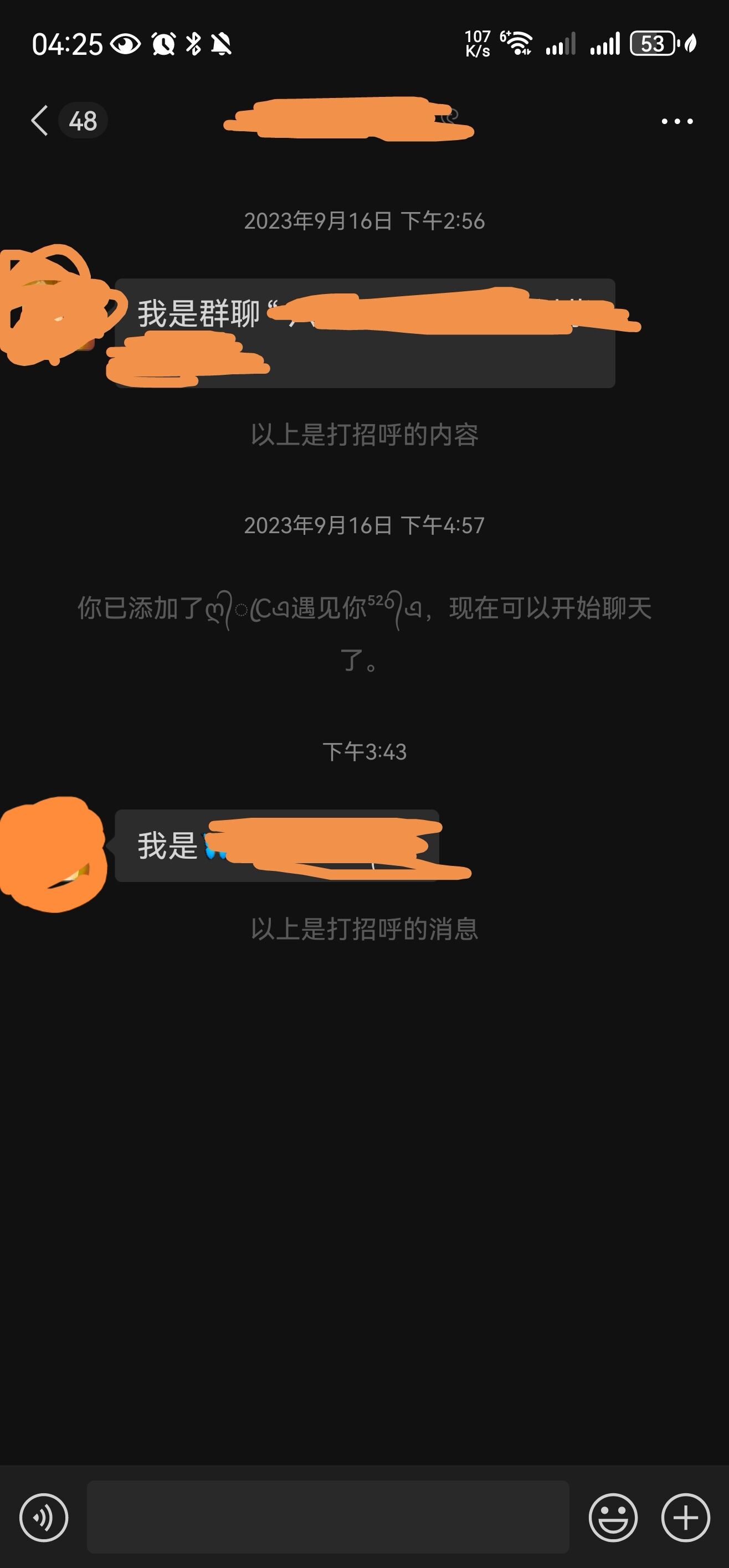Open the plus attachments menu

685,1517
